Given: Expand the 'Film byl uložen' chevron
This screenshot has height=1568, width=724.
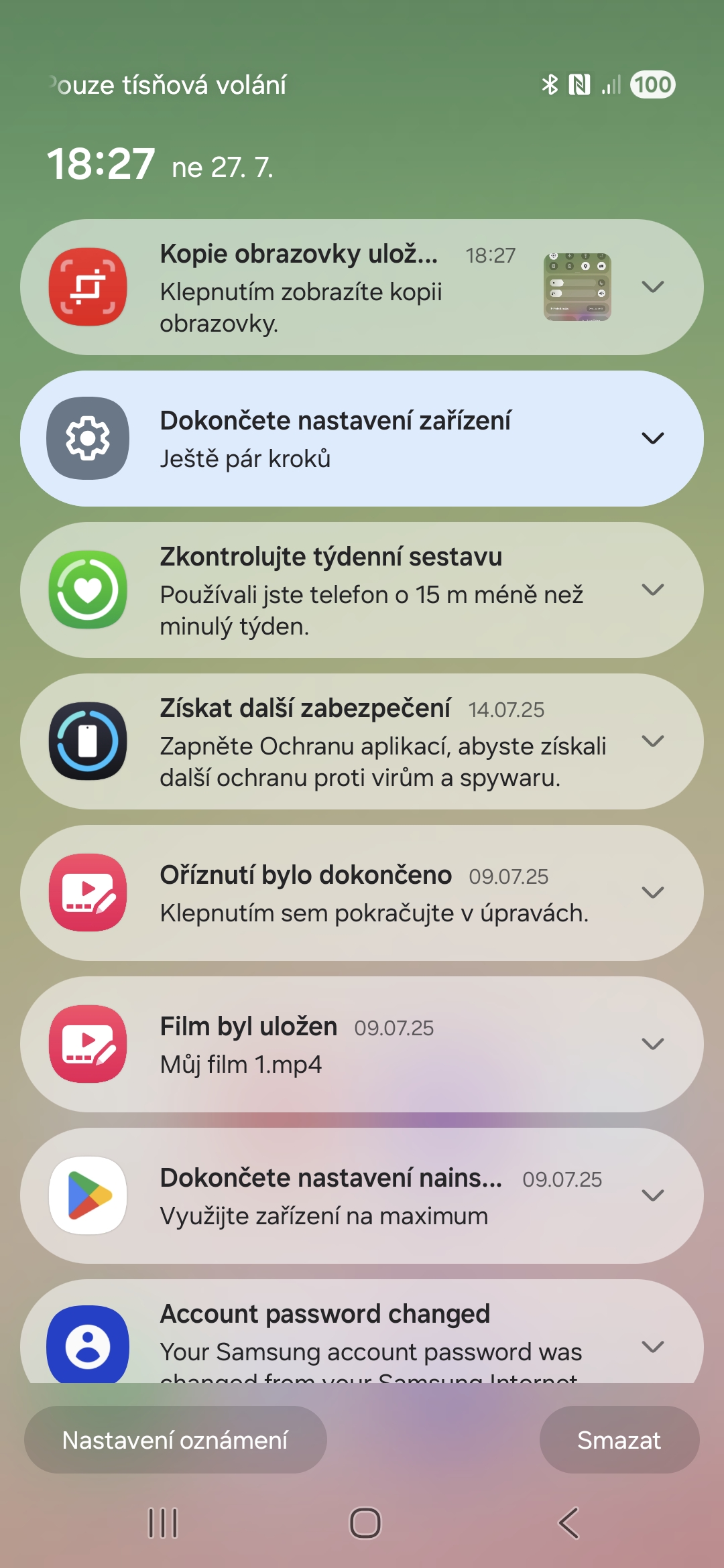Looking at the screenshot, I should pyautogui.click(x=652, y=1044).
